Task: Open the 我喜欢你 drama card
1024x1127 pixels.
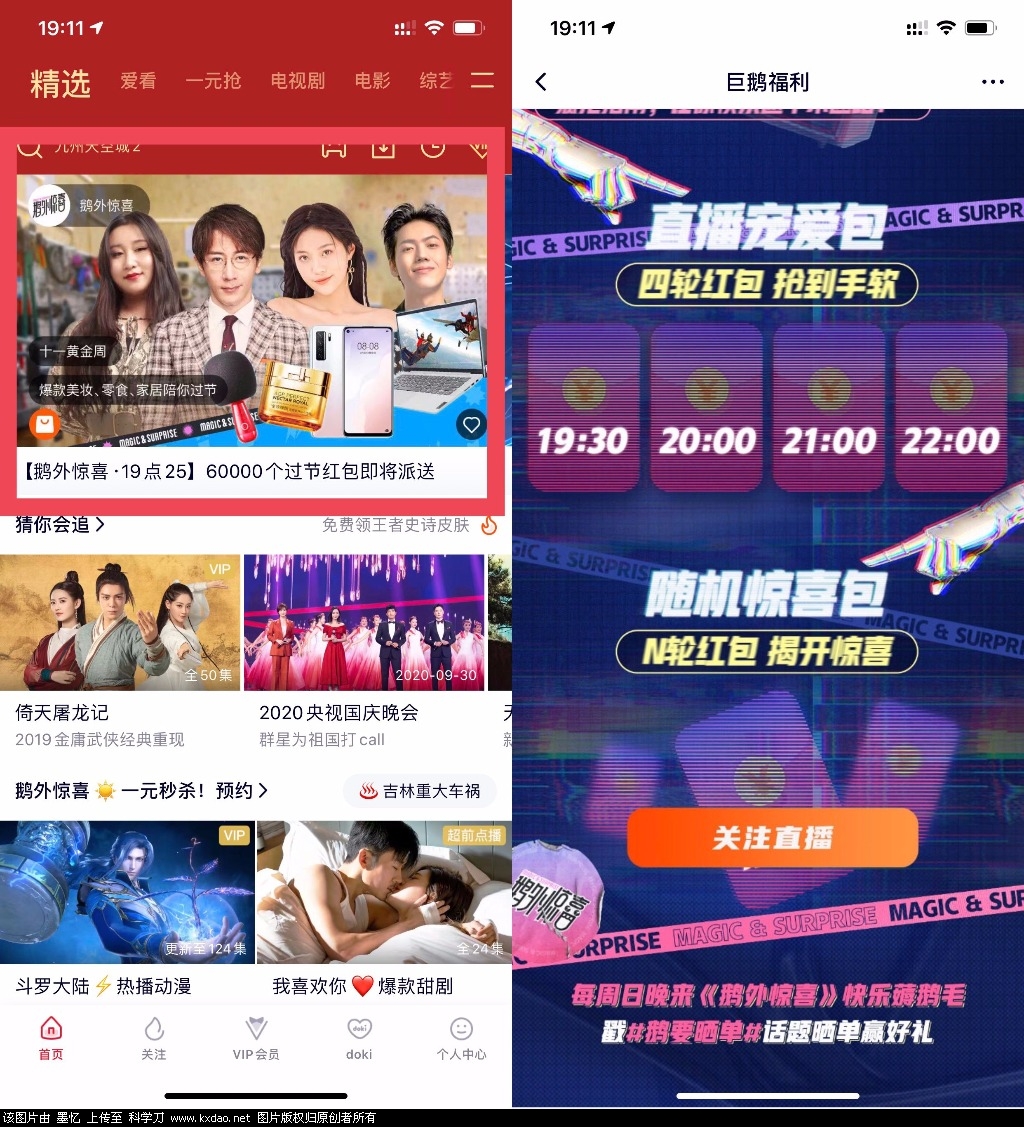Action: tap(384, 892)
